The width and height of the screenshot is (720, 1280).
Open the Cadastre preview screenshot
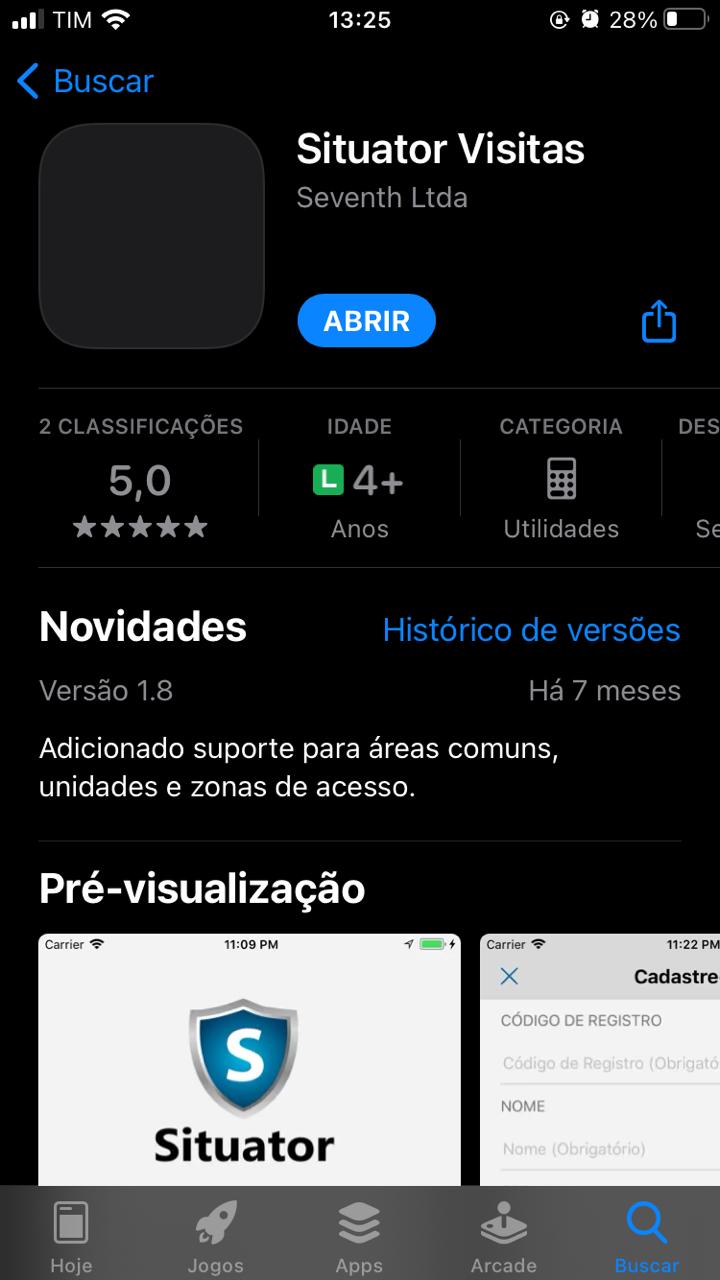pyautogui.click(x=600, y=1060)
